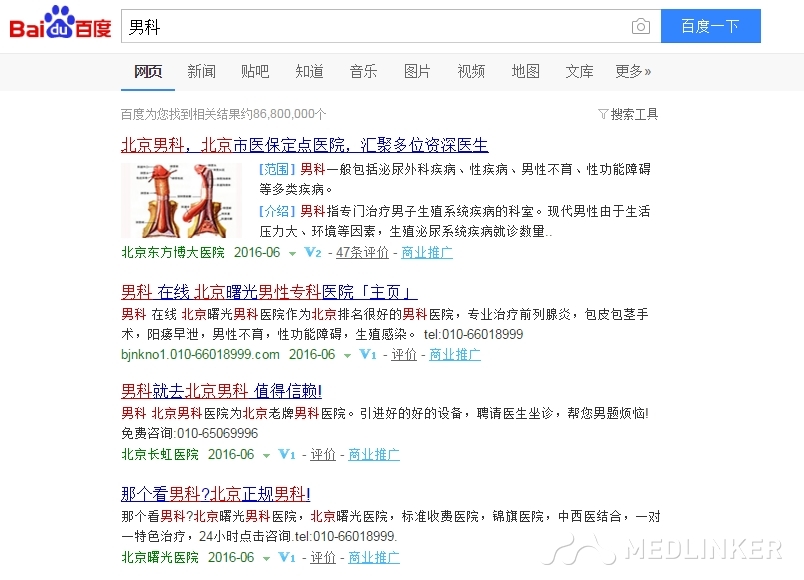The image size is (804, 580).
Task: Switch to the 贴吧 tab
Action: pos(255,71)
